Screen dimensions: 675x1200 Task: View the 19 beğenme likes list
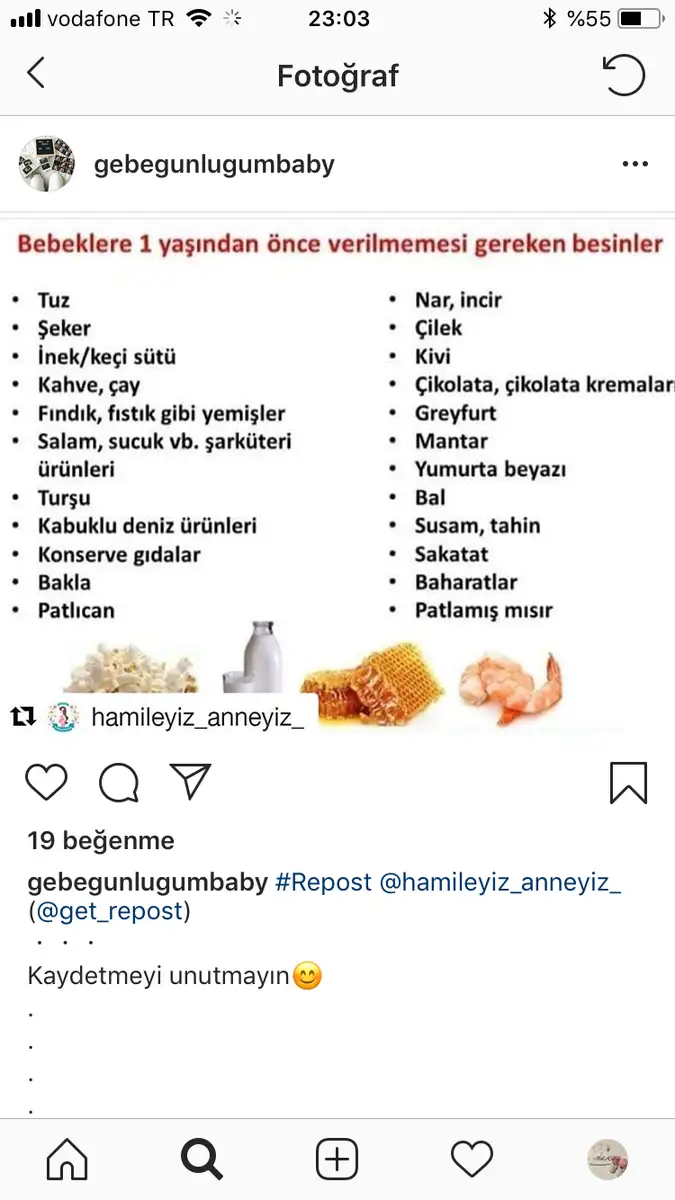coord(101,841)
